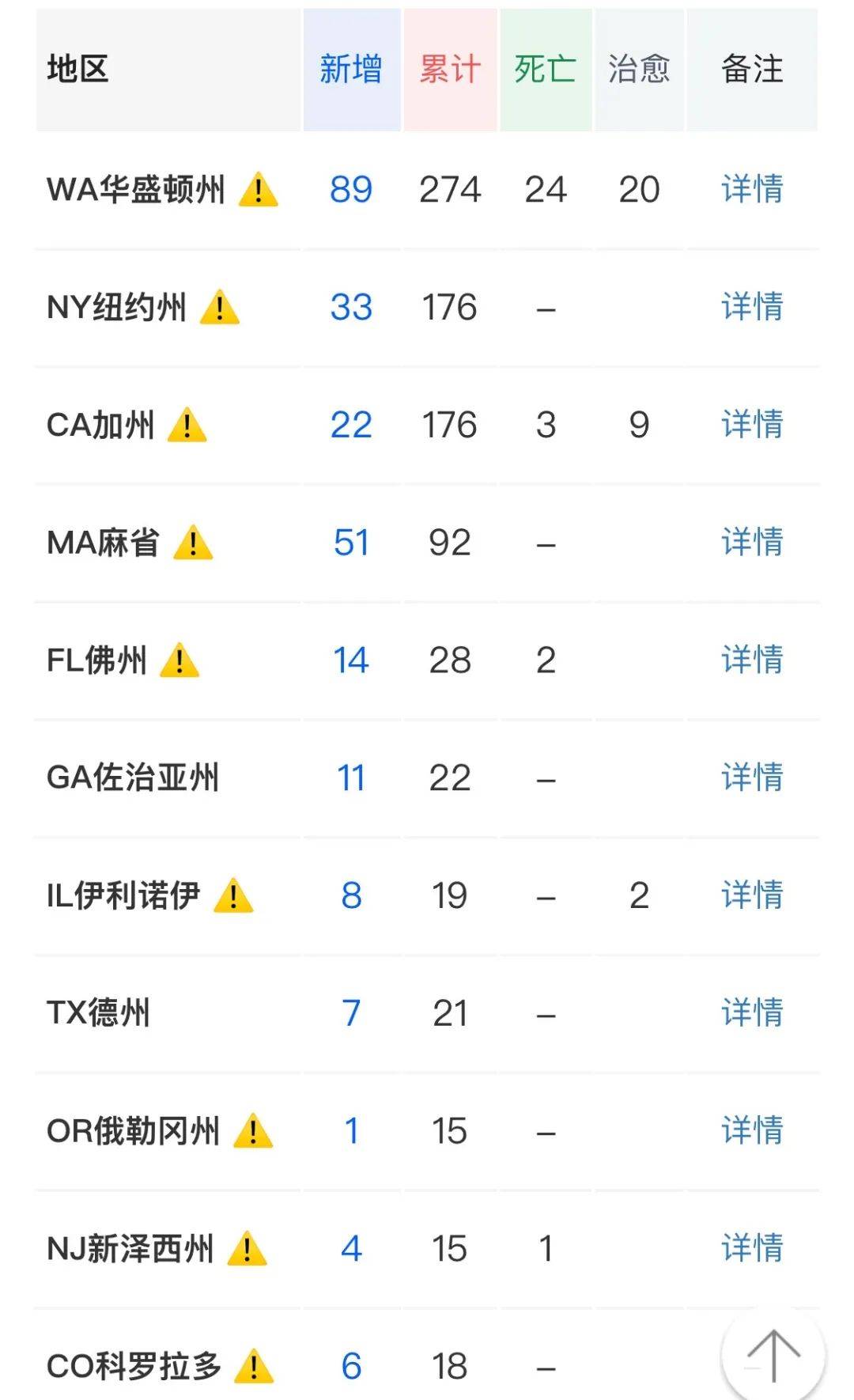
Task: Sort by the 死亡 column header
Action: 546,70
